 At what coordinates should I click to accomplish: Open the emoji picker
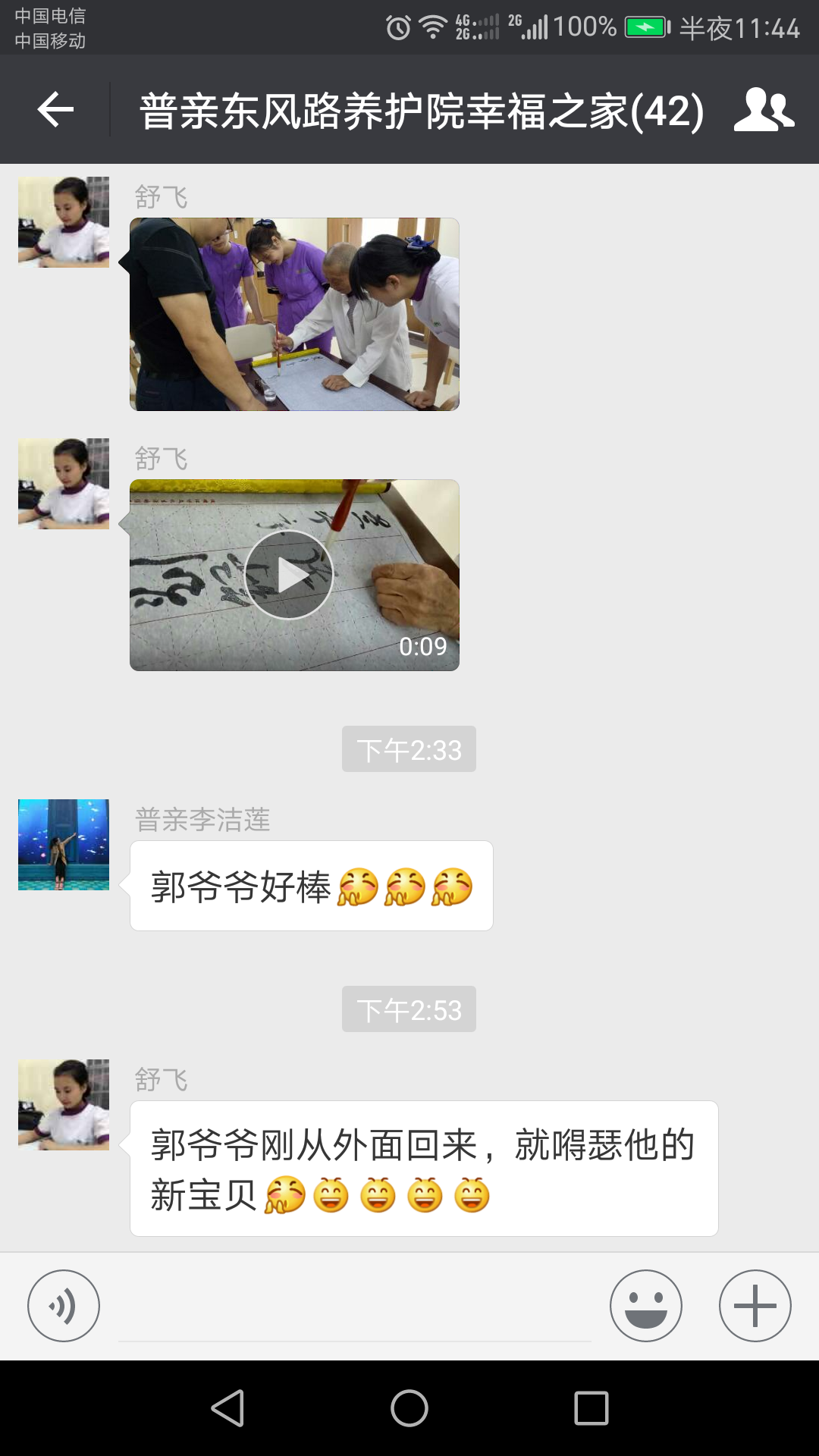[x=645, y=1306]
